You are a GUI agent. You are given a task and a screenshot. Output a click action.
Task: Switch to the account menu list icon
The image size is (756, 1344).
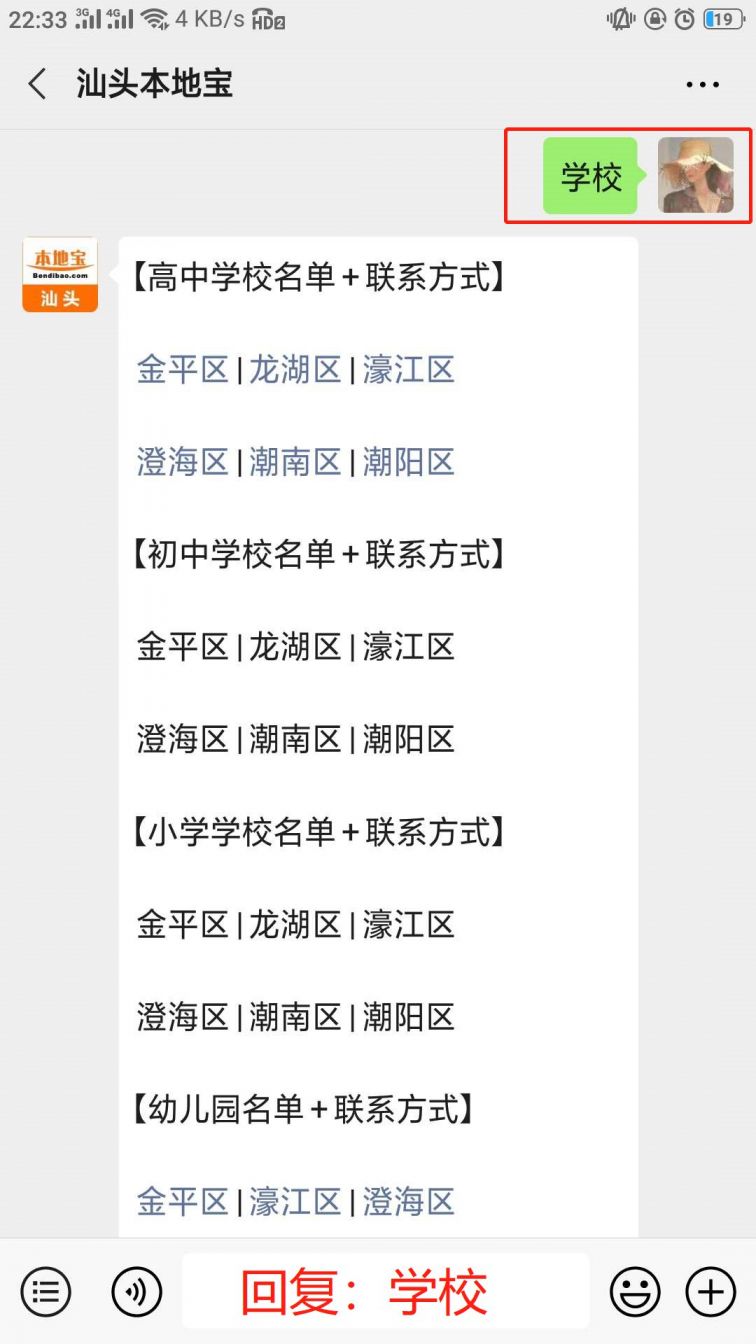pyautogui.click(x=45, y=1292)
